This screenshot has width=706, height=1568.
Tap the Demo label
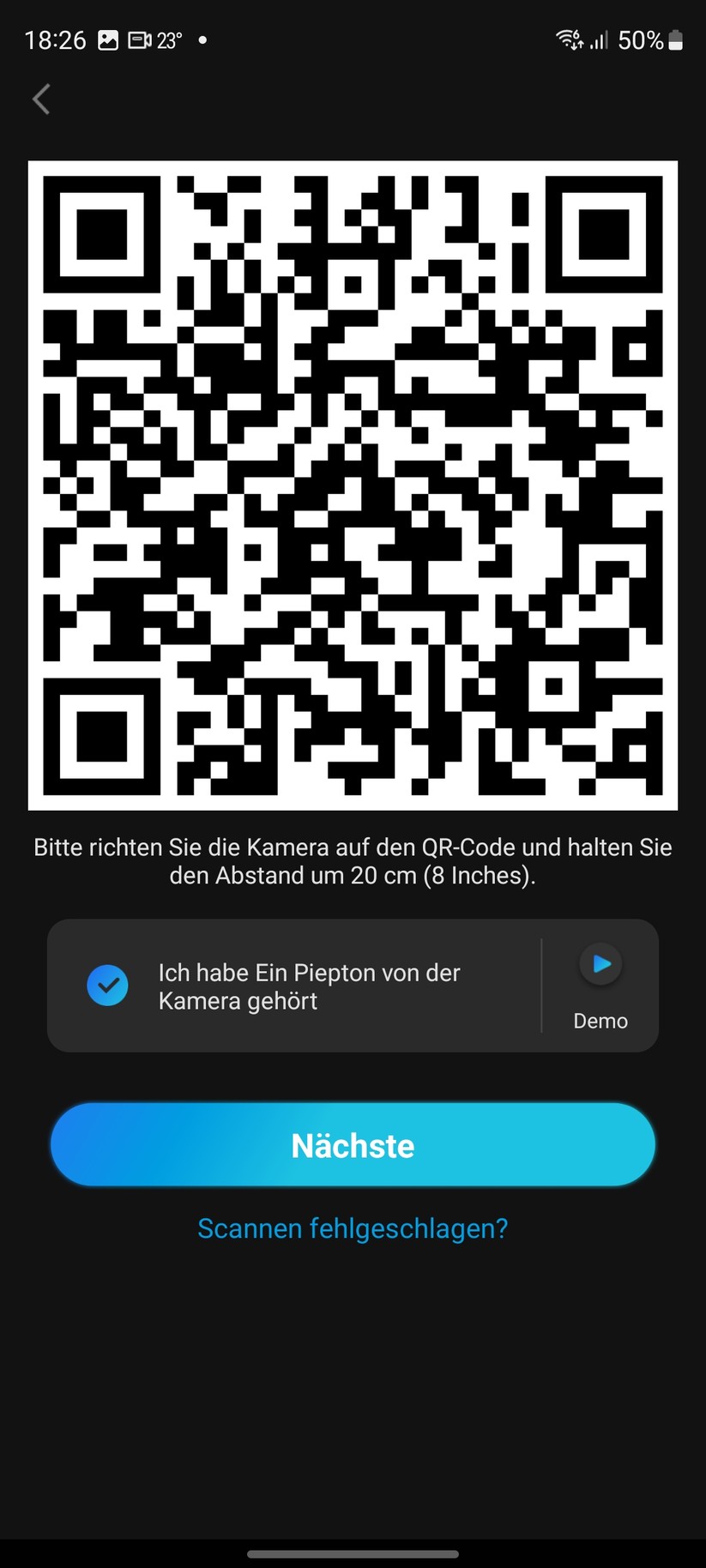click(600, 1021)
